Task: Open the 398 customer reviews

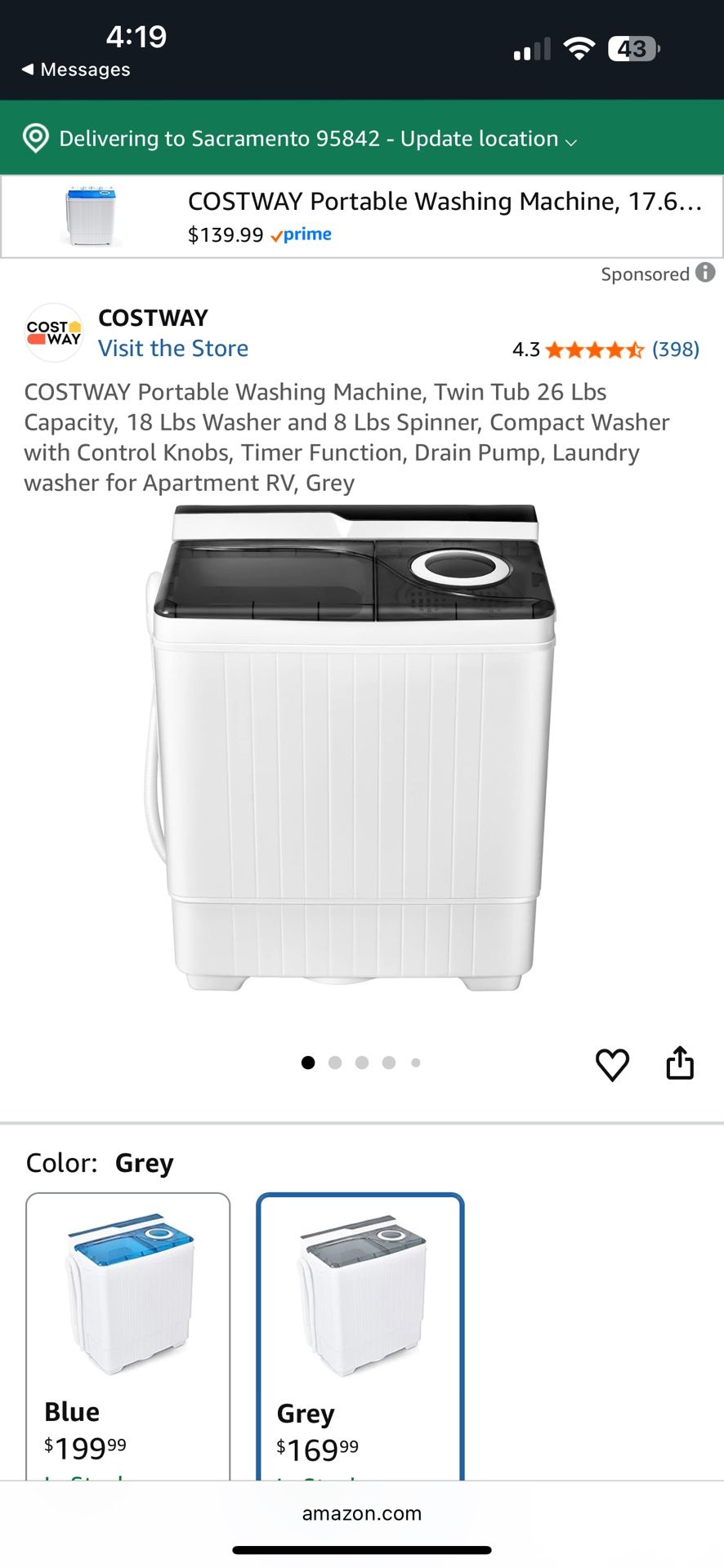Action: (675, 350)
